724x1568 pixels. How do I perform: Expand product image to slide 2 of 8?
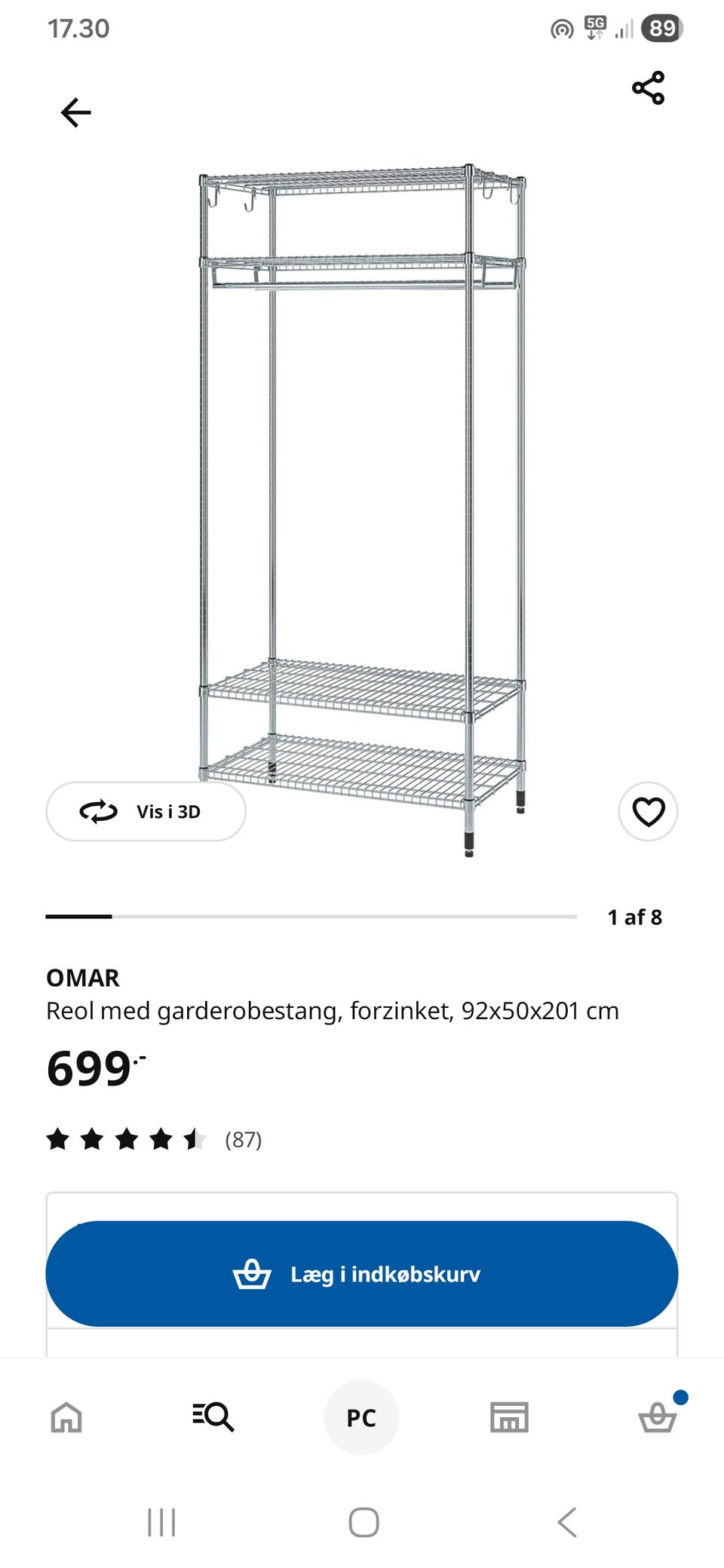[x=309, y=917]
